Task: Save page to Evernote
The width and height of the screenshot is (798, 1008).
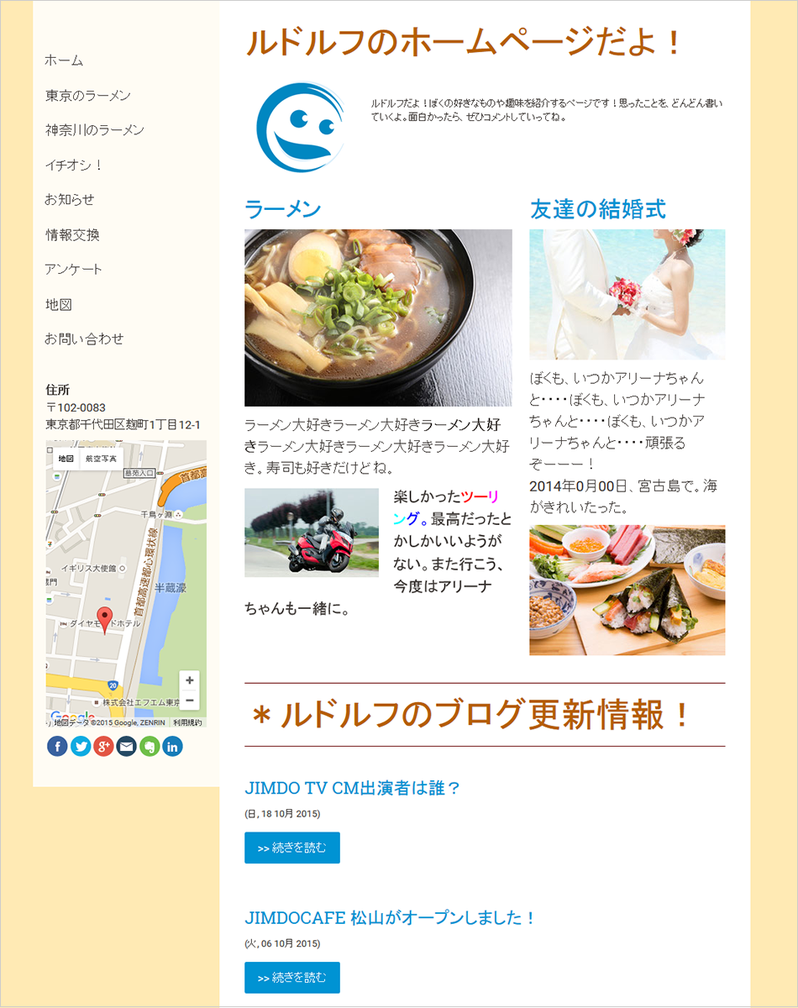Action: pos(149,746)
